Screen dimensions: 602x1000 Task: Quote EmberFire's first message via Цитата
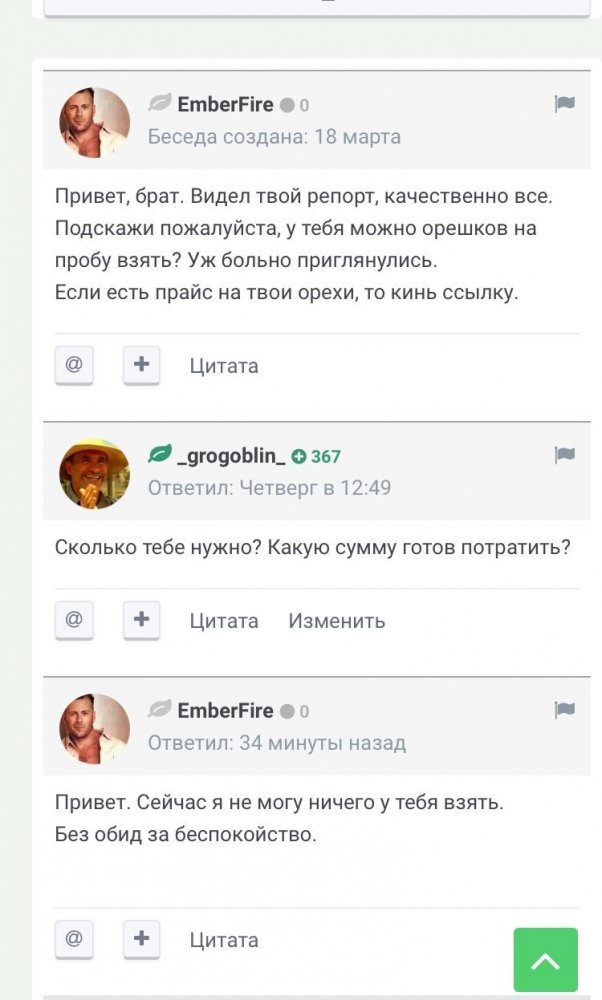(x=224, y=366)
